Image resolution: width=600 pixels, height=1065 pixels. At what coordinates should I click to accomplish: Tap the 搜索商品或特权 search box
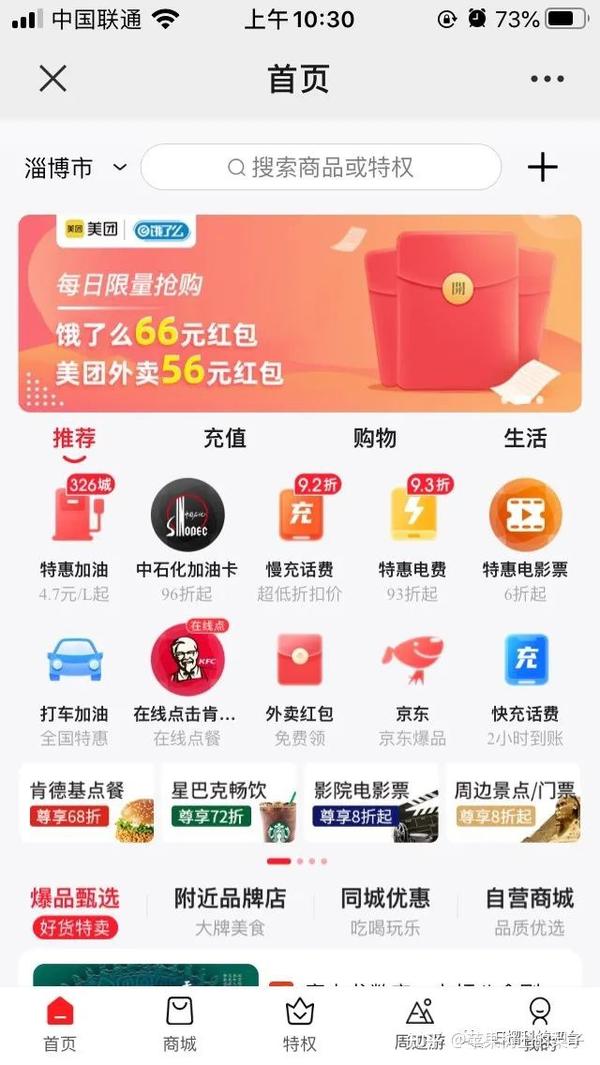click(x=320, y=167)
